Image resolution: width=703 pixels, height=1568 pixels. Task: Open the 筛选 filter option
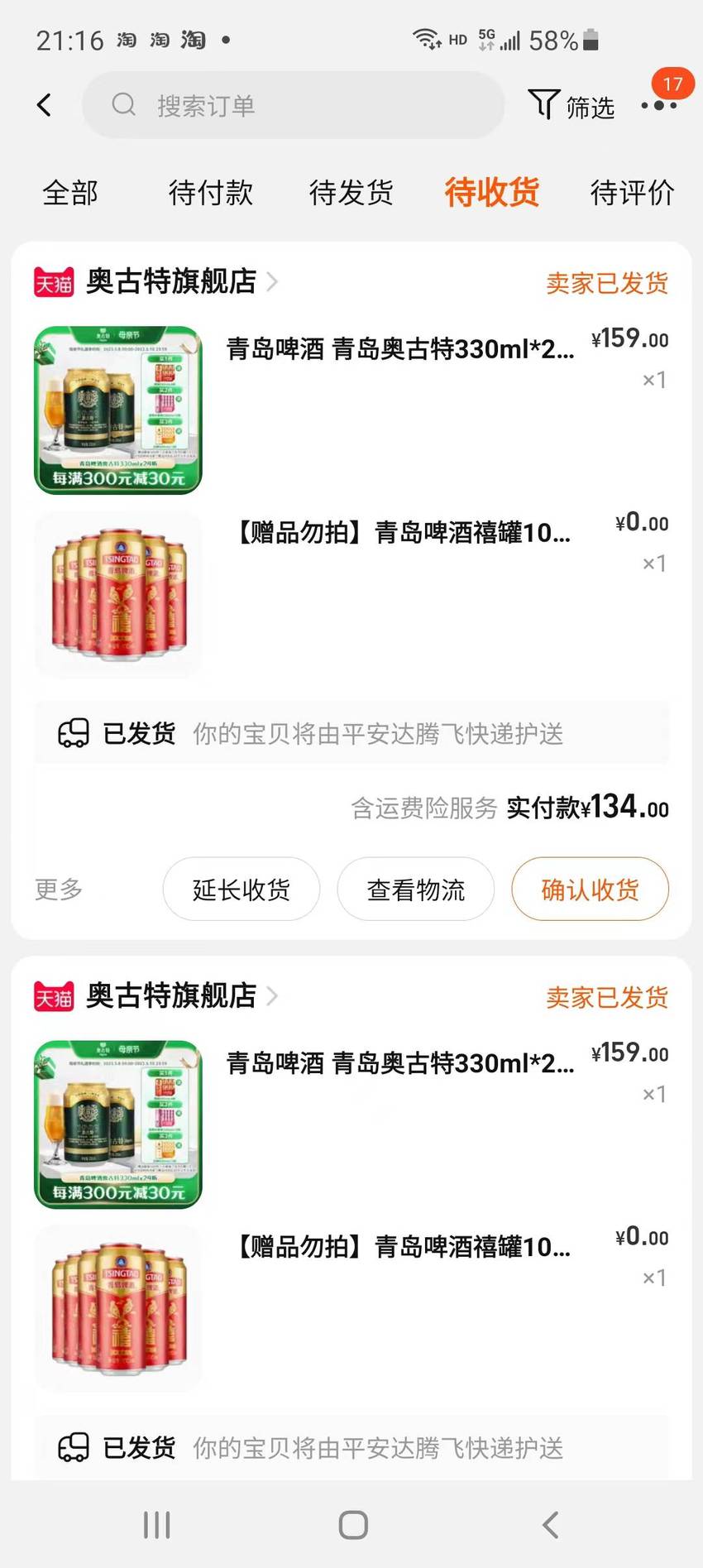click(571, 106)
